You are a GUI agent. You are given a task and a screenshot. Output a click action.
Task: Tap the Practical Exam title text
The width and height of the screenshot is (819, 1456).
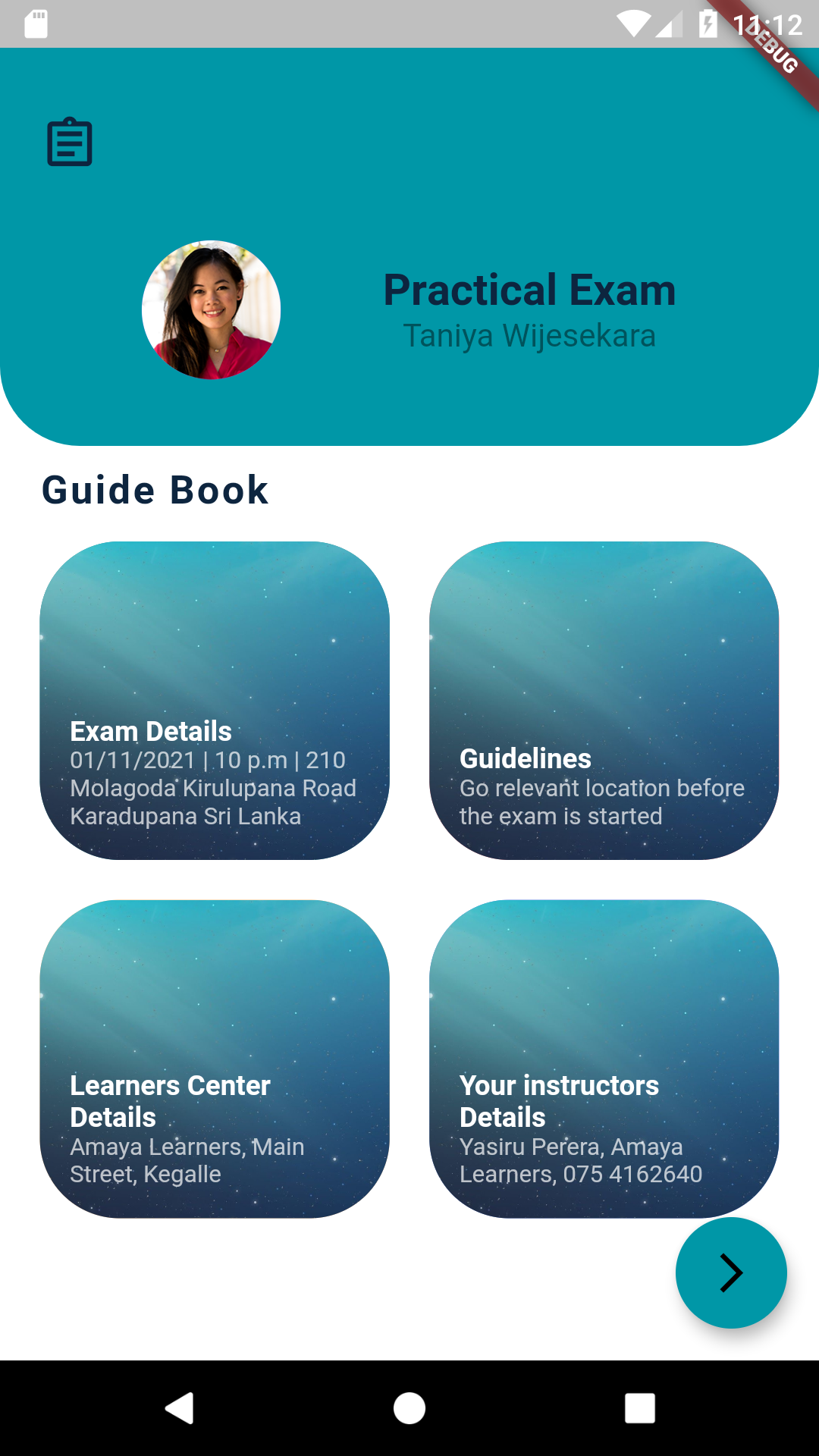coord(529,290)
